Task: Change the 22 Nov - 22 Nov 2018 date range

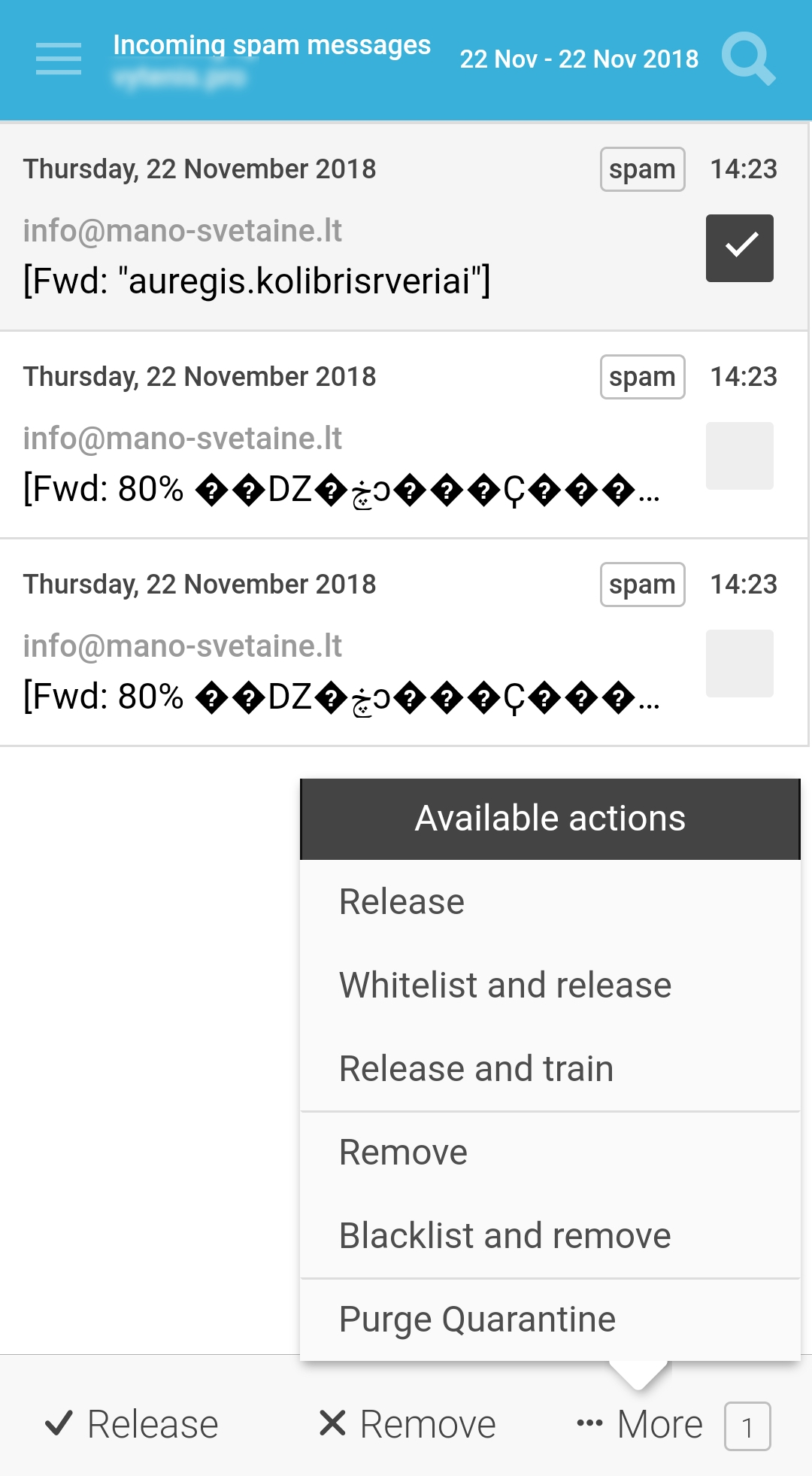Action: coord(579,59)
